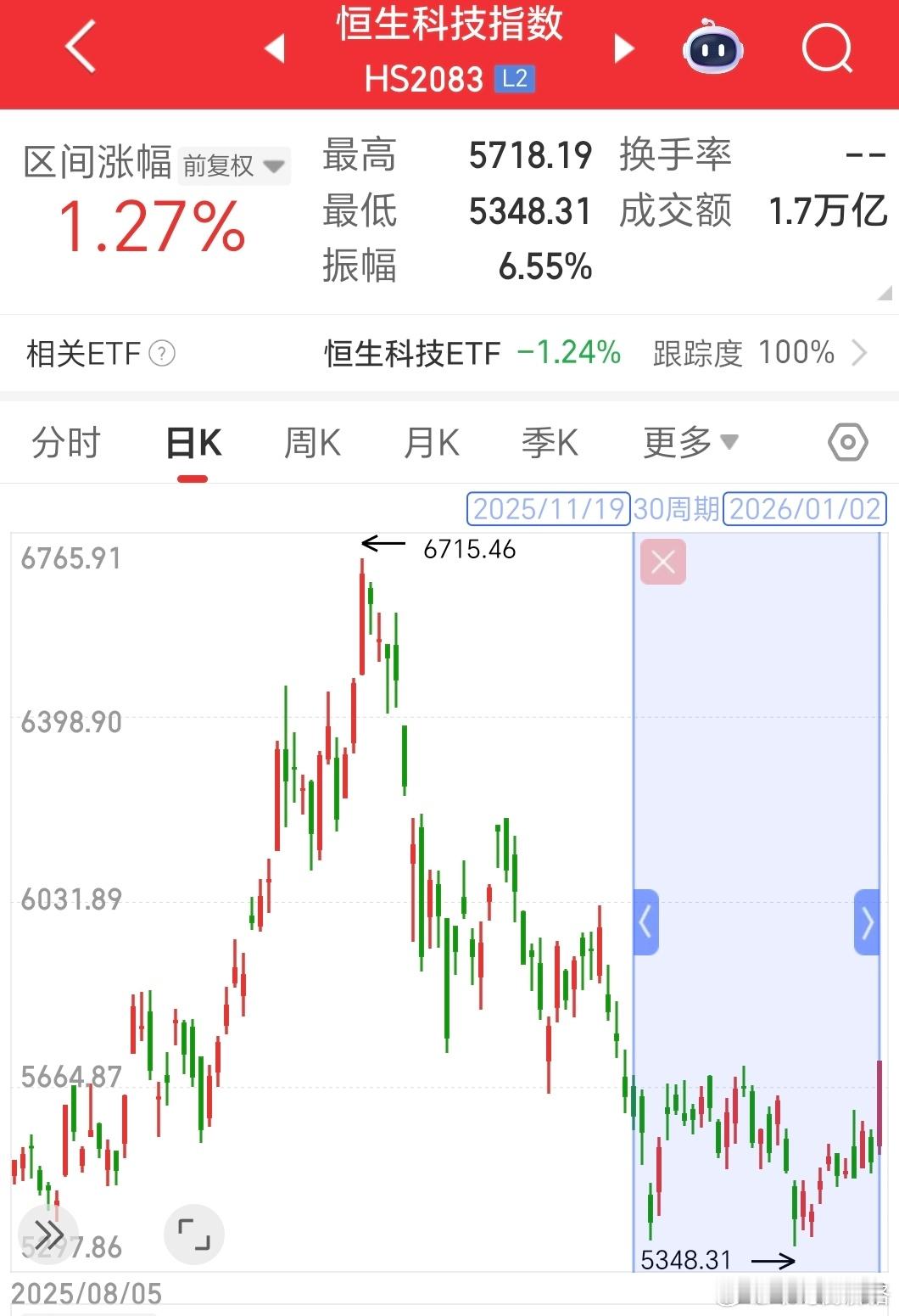Viewport: 899px width, 1316px height.
Task: Open the 前复权 adjustment dropdown
Action: tap(235, 166)
